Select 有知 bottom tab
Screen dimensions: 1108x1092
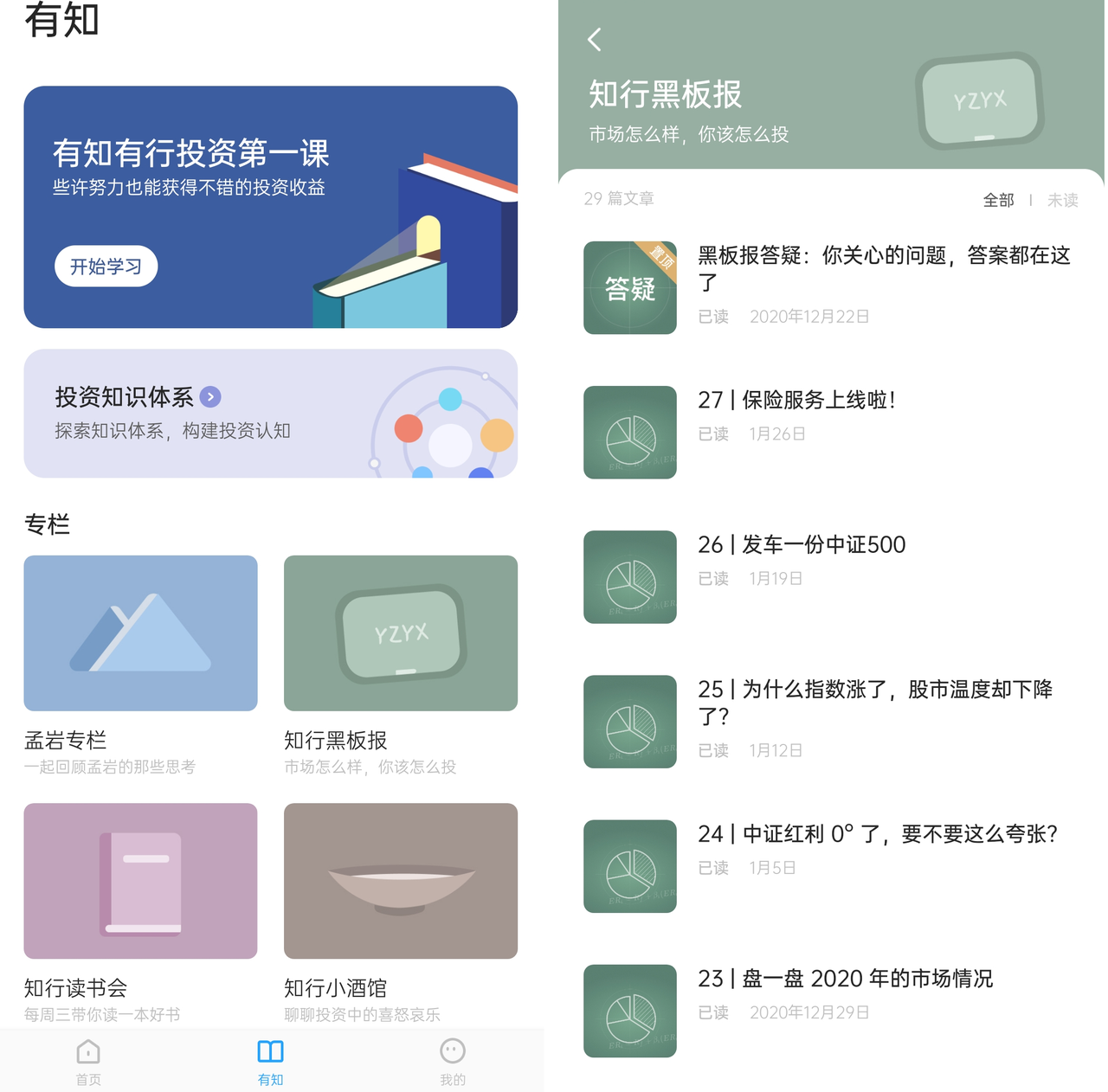pos(270,1061)
